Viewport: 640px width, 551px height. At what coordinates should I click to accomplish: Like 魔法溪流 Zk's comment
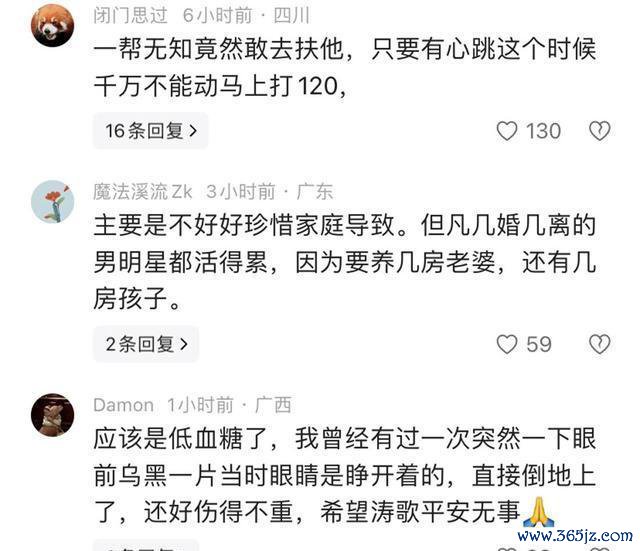(508, 344)
